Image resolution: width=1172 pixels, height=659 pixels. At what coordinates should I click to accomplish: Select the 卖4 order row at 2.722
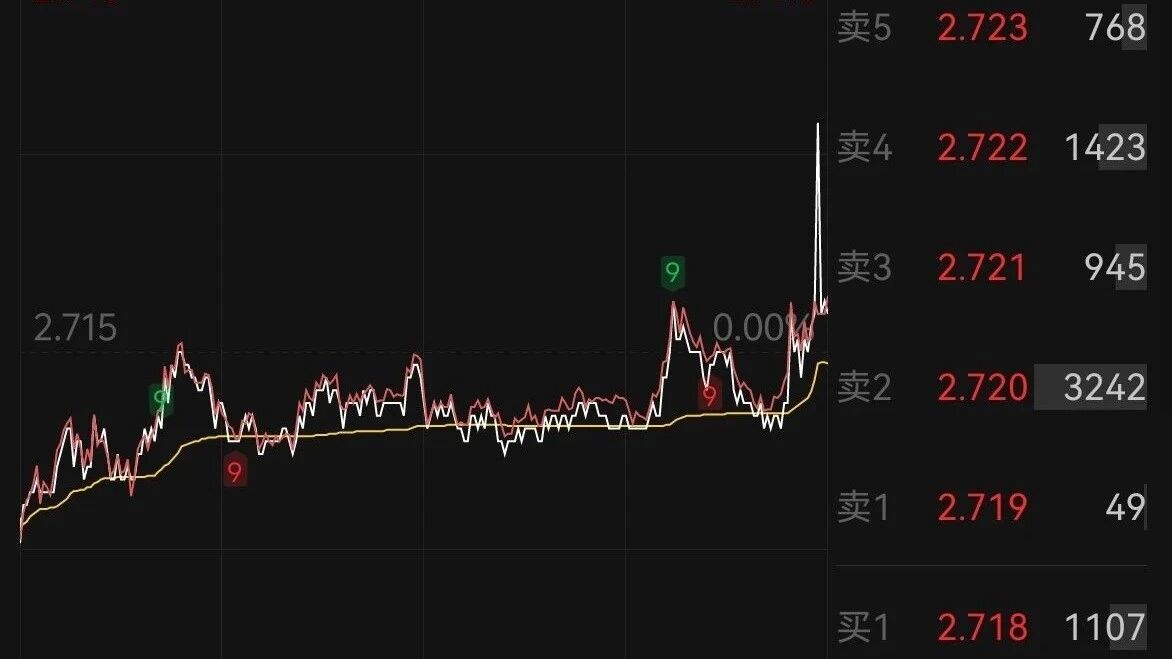[x=991, y=147]
